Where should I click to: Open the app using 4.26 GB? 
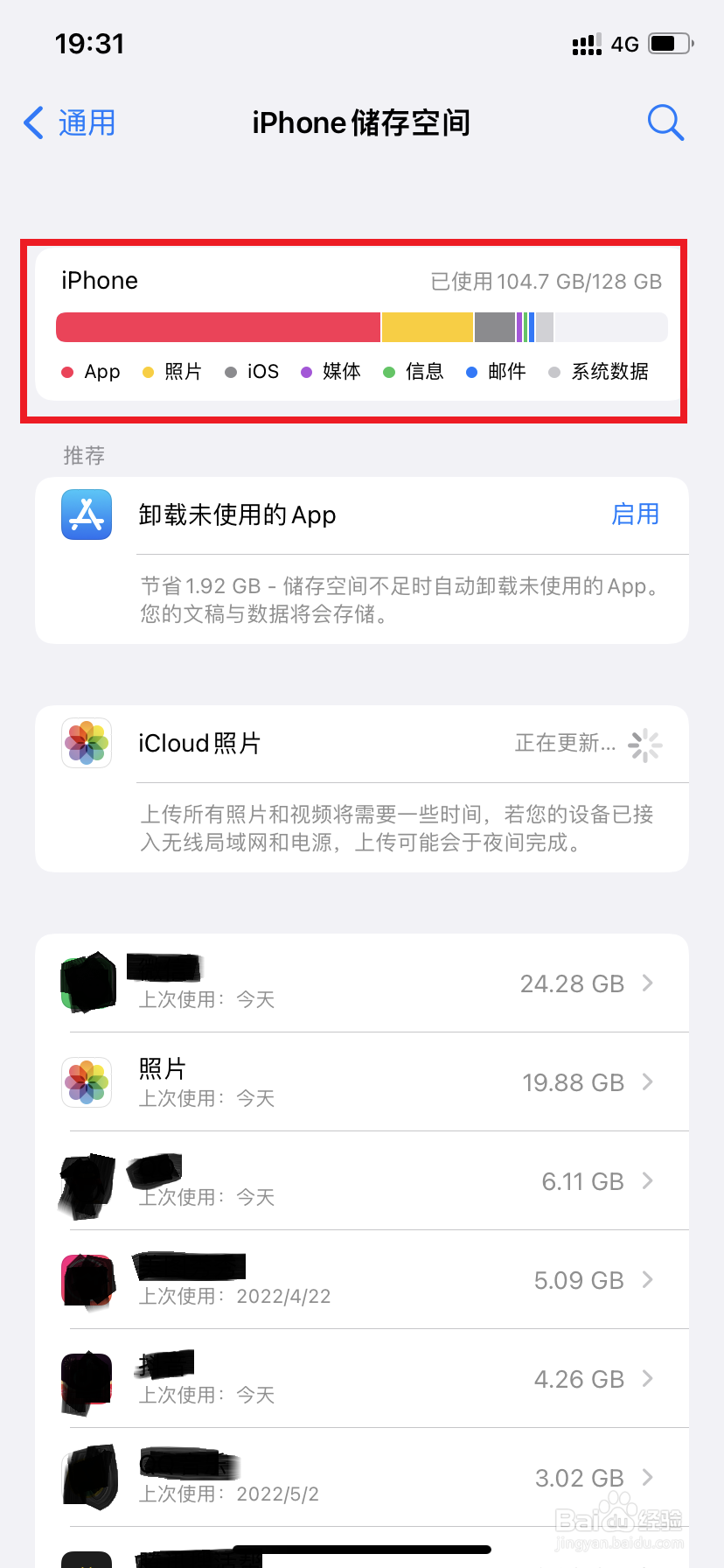click(362, 1378)
